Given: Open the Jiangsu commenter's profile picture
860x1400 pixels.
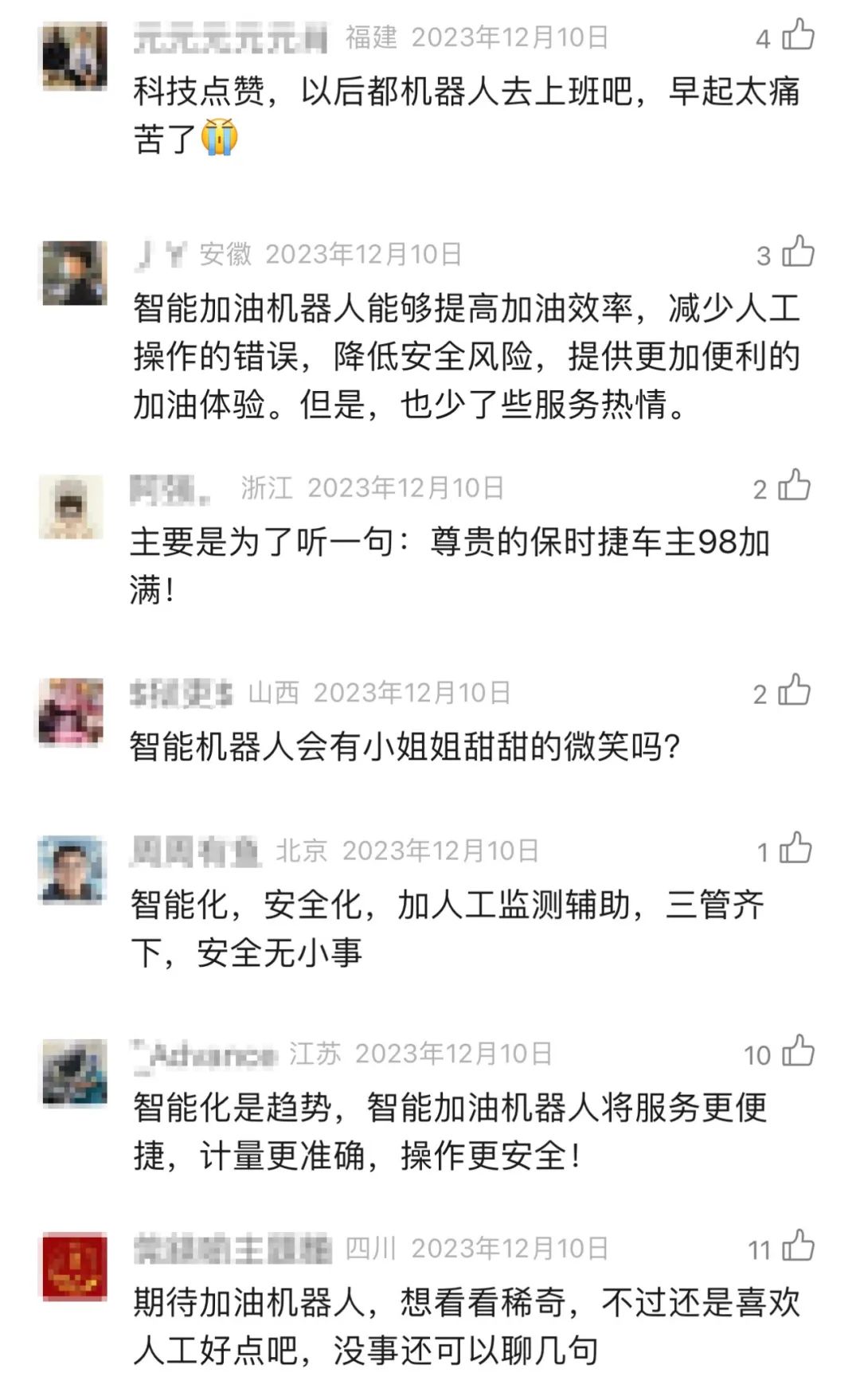Looking at the screenshot, I should point(74,1072).
